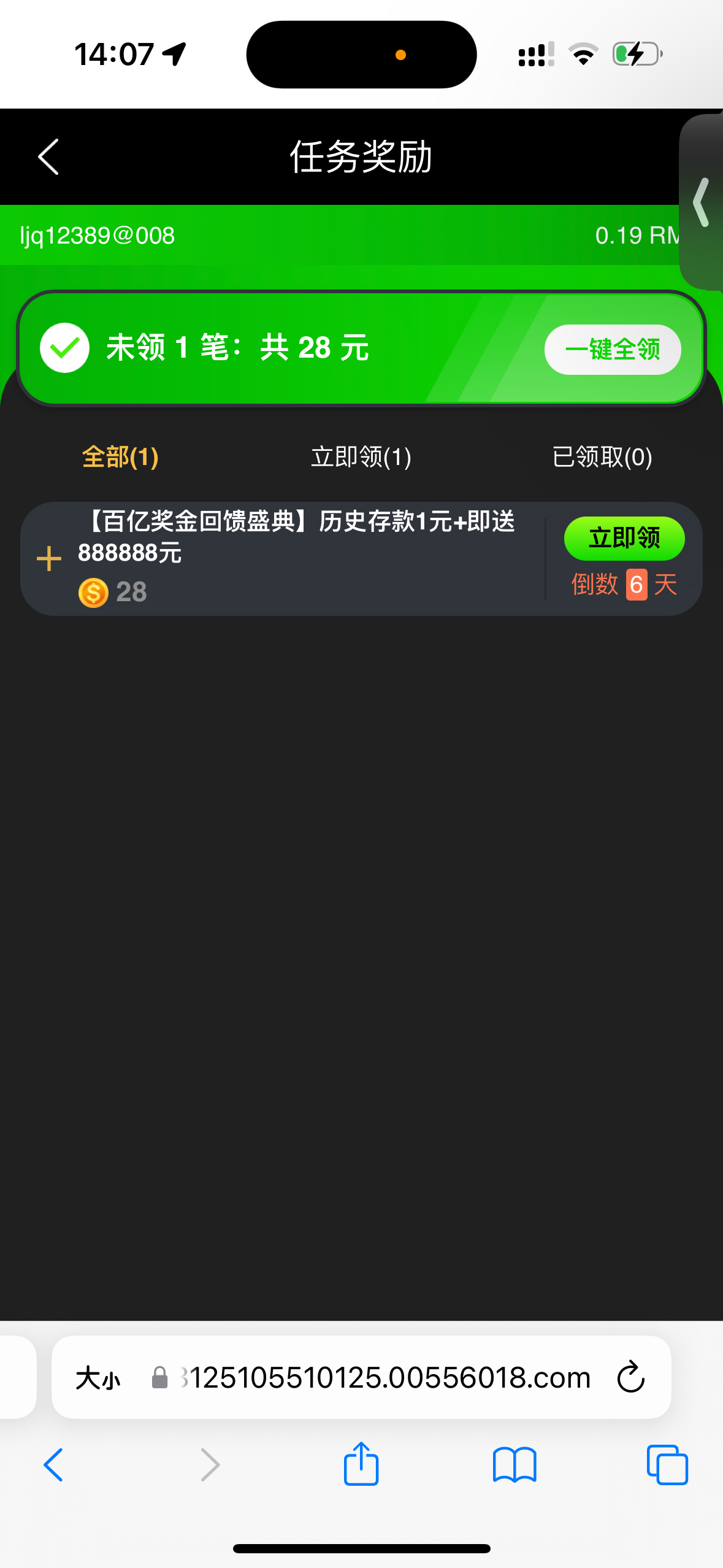The image size is (723, 1568).
Task: Expand reward details with the plus sign
Action: tap(48, 558)
